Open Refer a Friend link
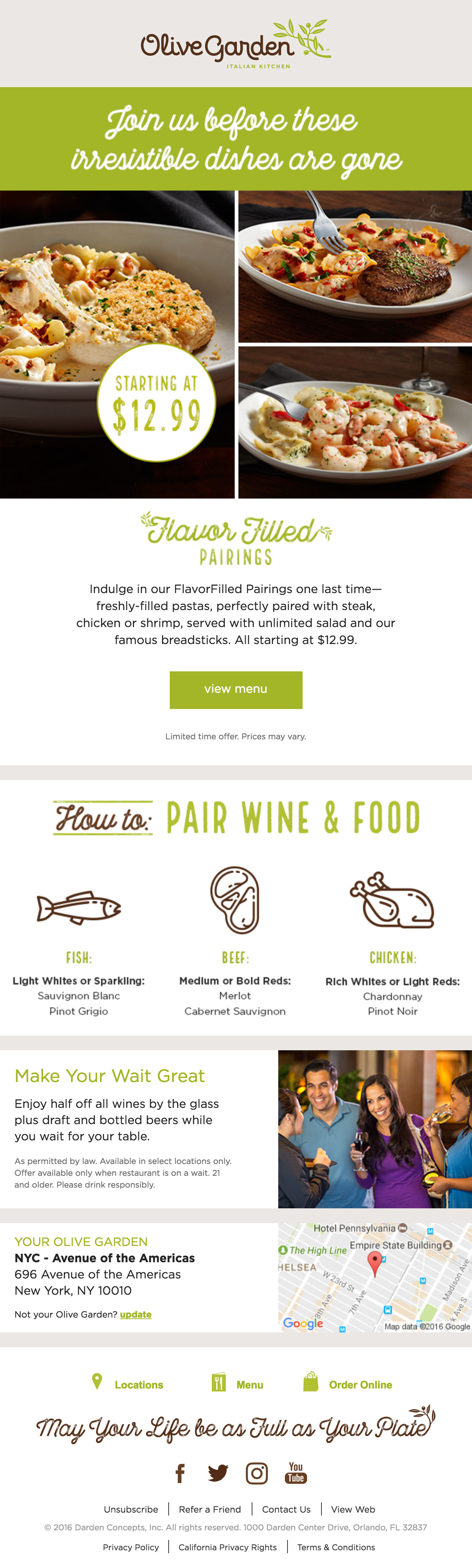This screenshot has width=472, height=1568. pyautogui.click(x=210, y=1510)
